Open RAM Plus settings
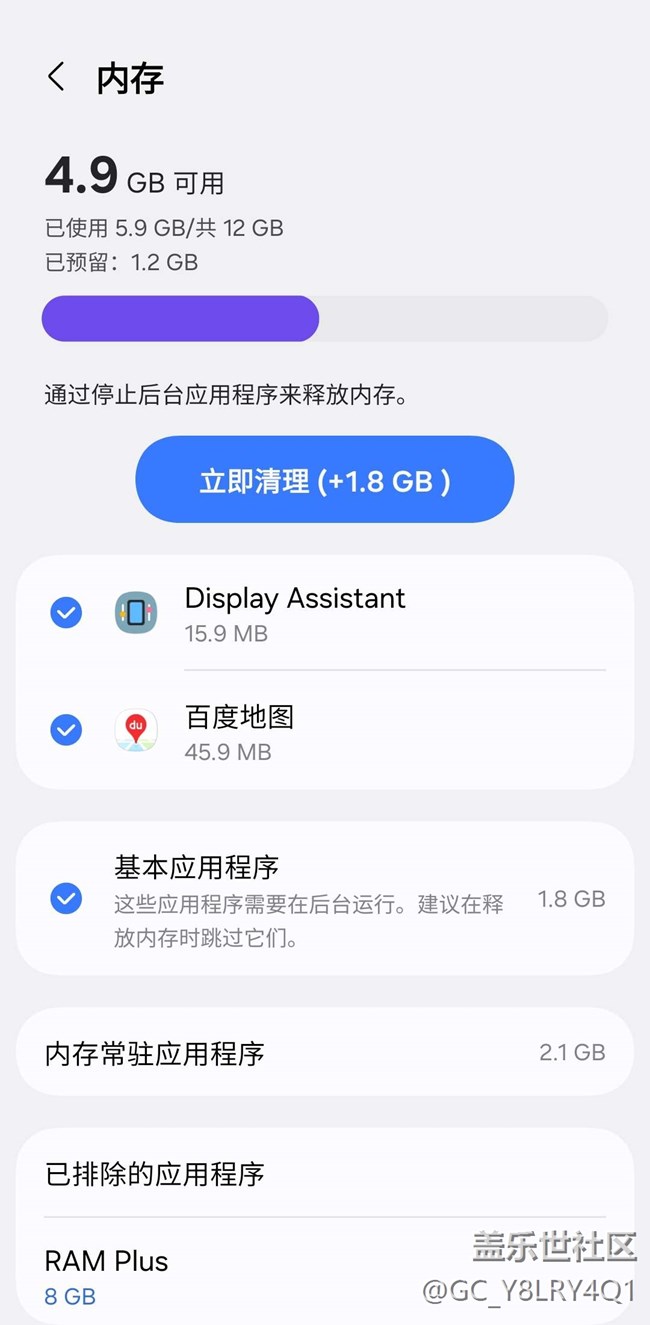This screenshot has width=650, height=1325. tap(325, 1277)
